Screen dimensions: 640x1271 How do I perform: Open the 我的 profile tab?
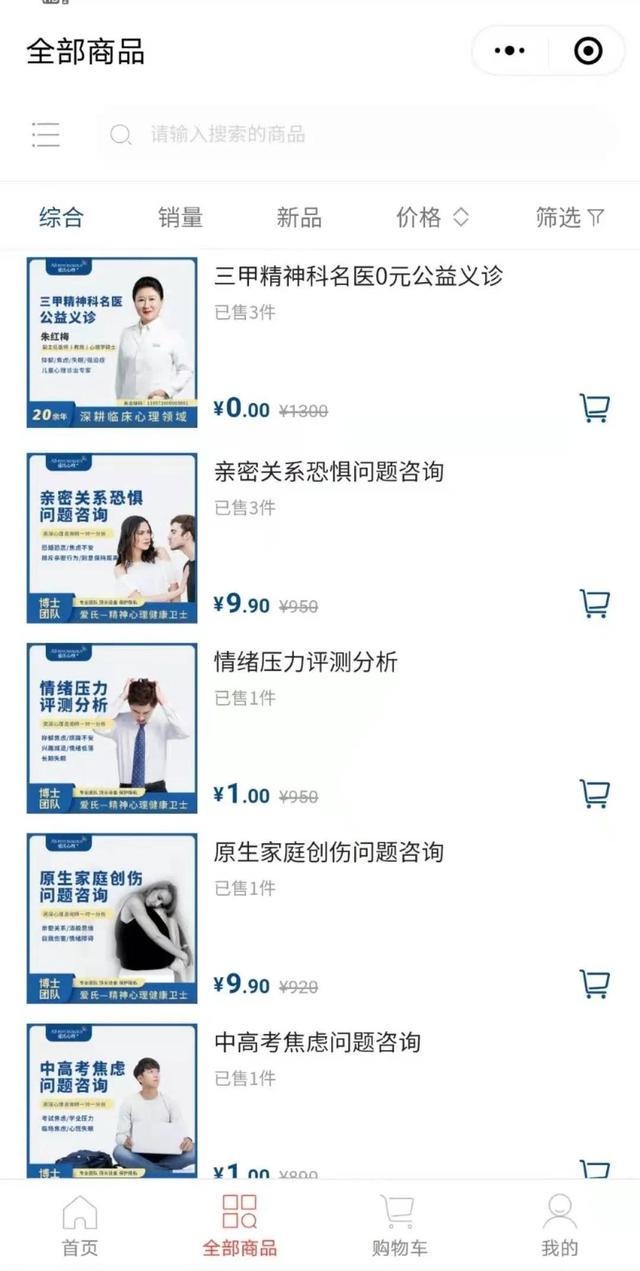click(x=559, y=1226)
